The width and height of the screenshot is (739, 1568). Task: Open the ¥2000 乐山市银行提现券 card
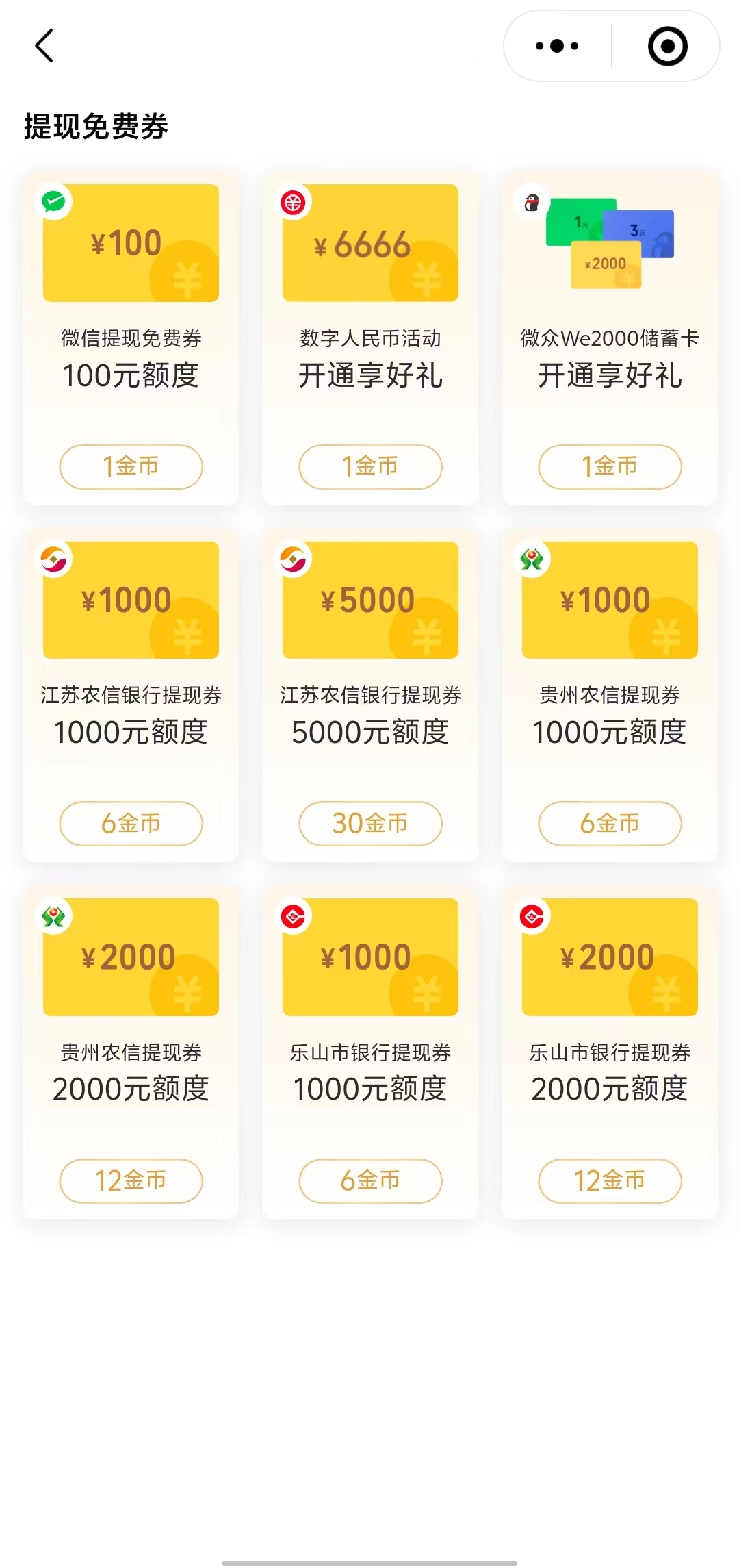pyautogui.click(x=610, y=957)
